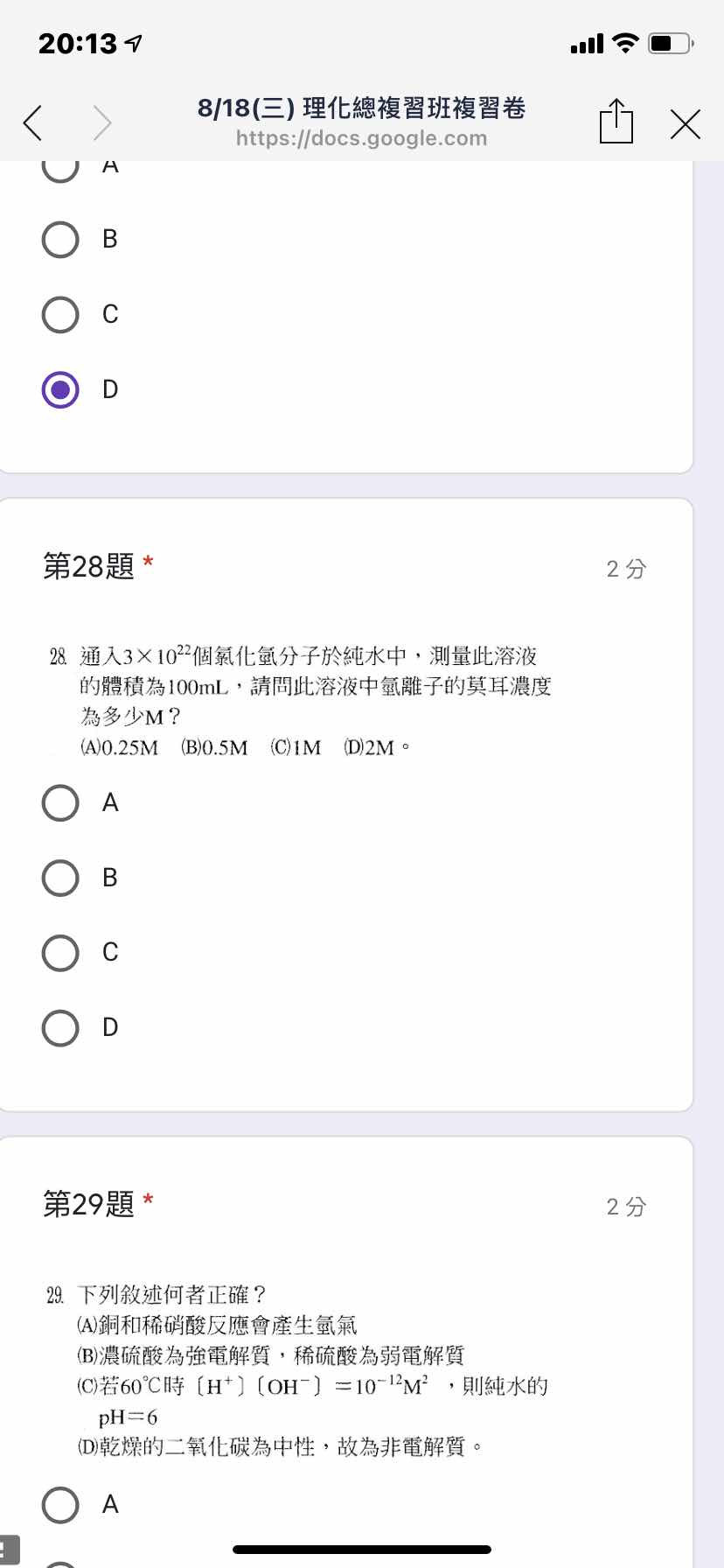This screenshot has width=724, height=1568.
Task: Choose answer D for 第28題
Action: point(60,1027)
